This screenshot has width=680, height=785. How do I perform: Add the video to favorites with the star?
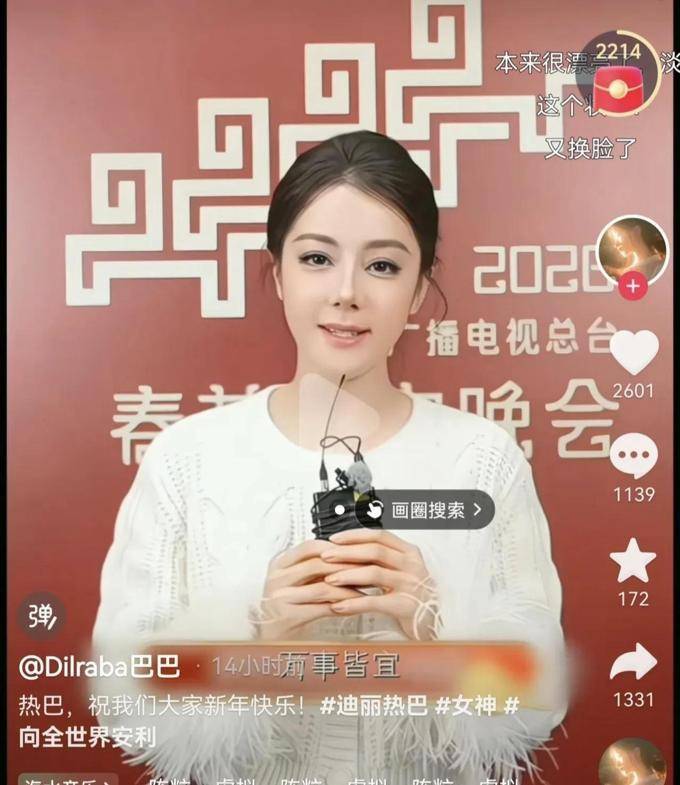pos(633,561)
